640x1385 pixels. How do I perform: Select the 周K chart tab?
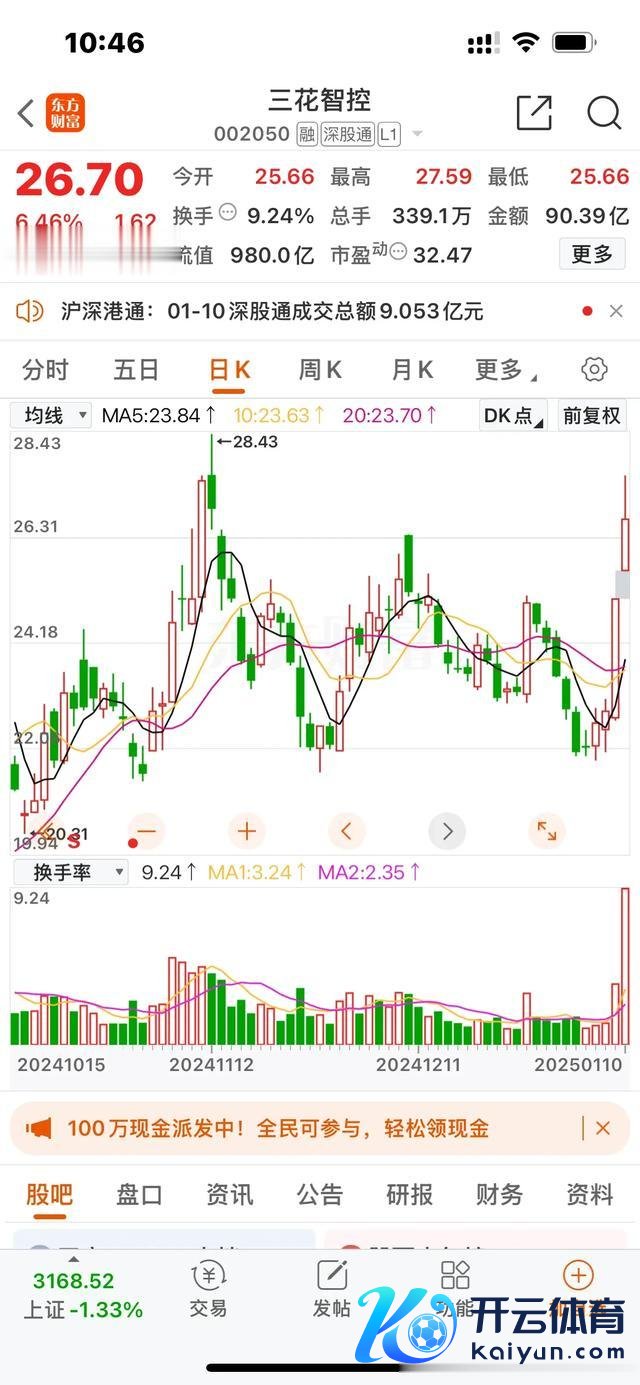(320, 370)
